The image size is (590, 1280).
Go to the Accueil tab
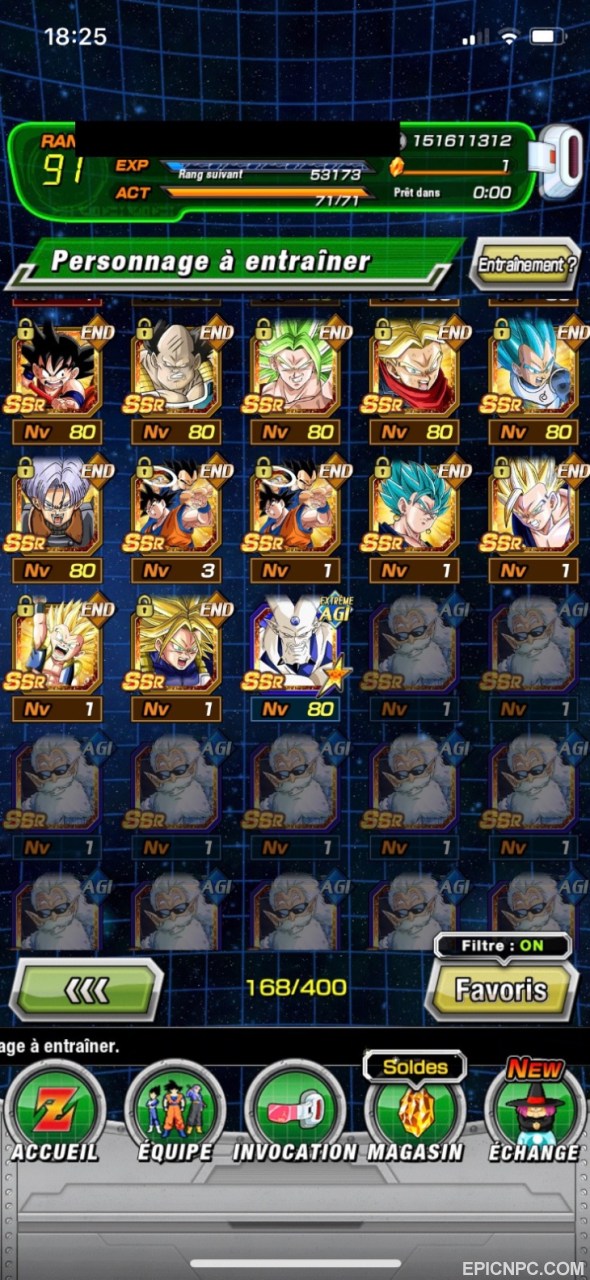pyautogui.click(x=55, y=1111)
